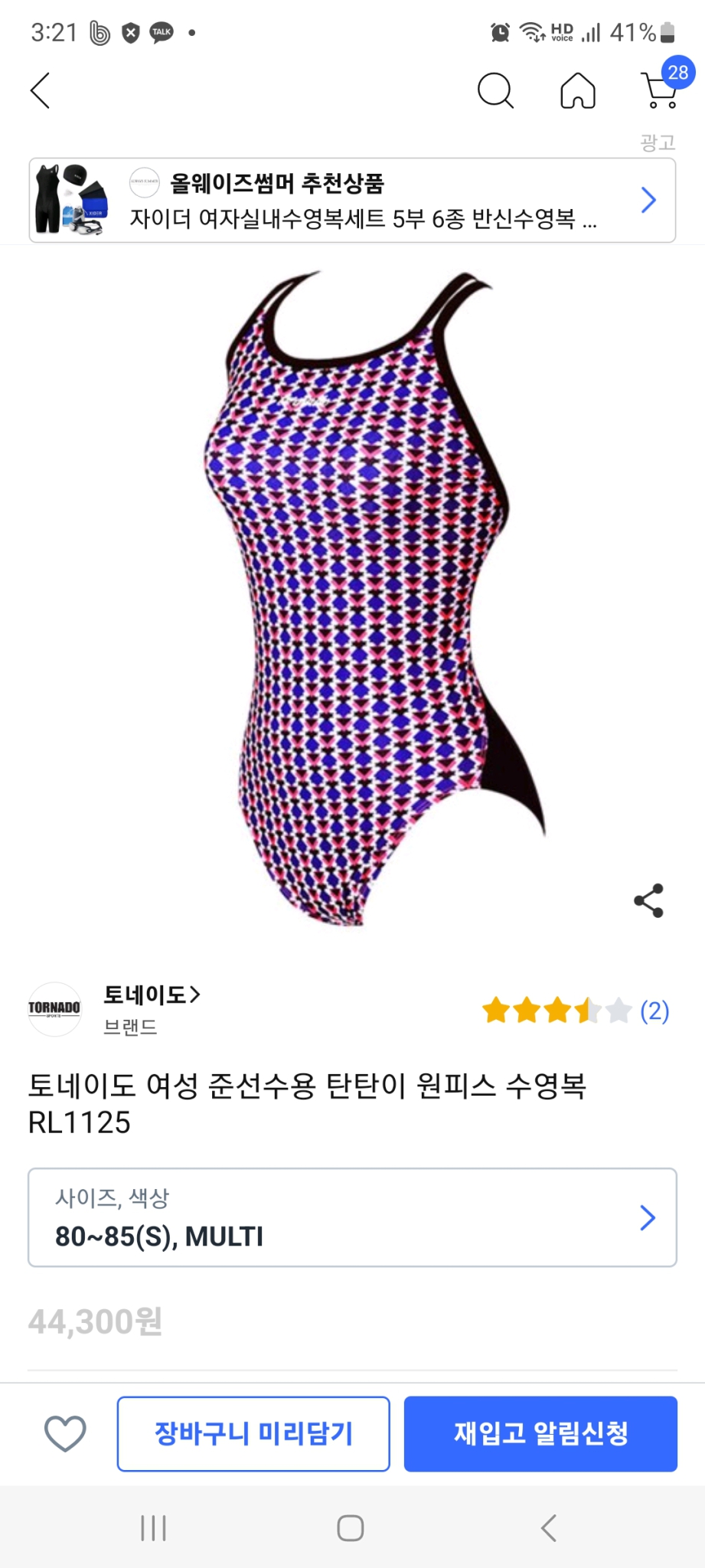This screenshot has width=705, height=1568.
Task: Open the search icon
Action: [x=496, y=90]
